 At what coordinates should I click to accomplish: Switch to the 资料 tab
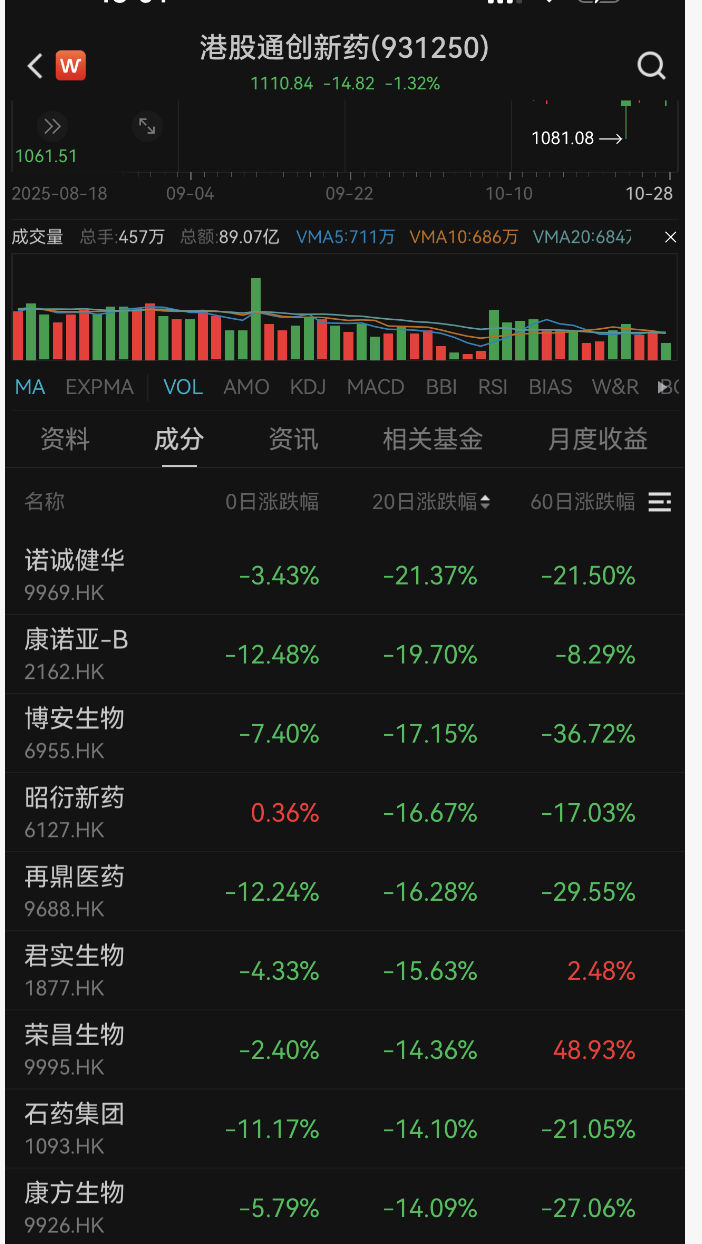coord(65,439)
